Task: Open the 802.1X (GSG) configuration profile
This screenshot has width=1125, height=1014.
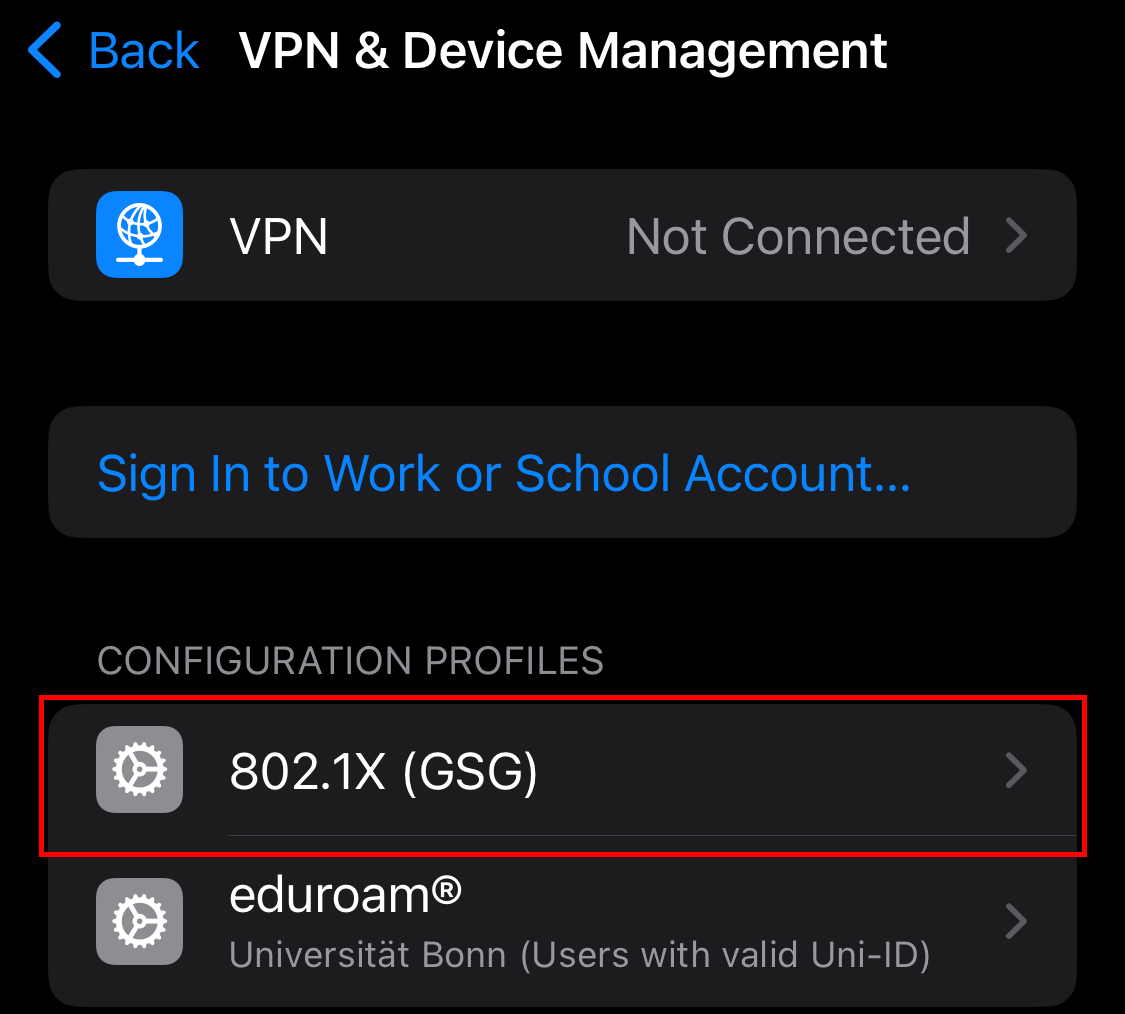Action: point(562,771)
